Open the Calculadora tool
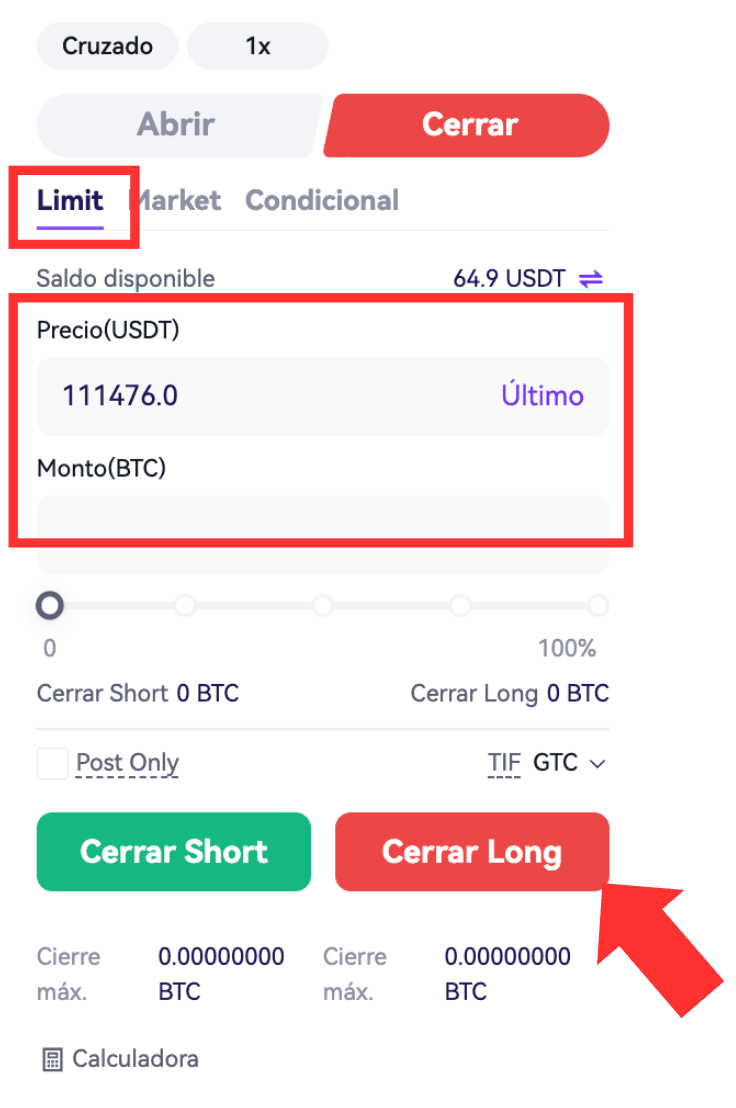Viewport: 736px width, 1108px height. point(120,1059)
